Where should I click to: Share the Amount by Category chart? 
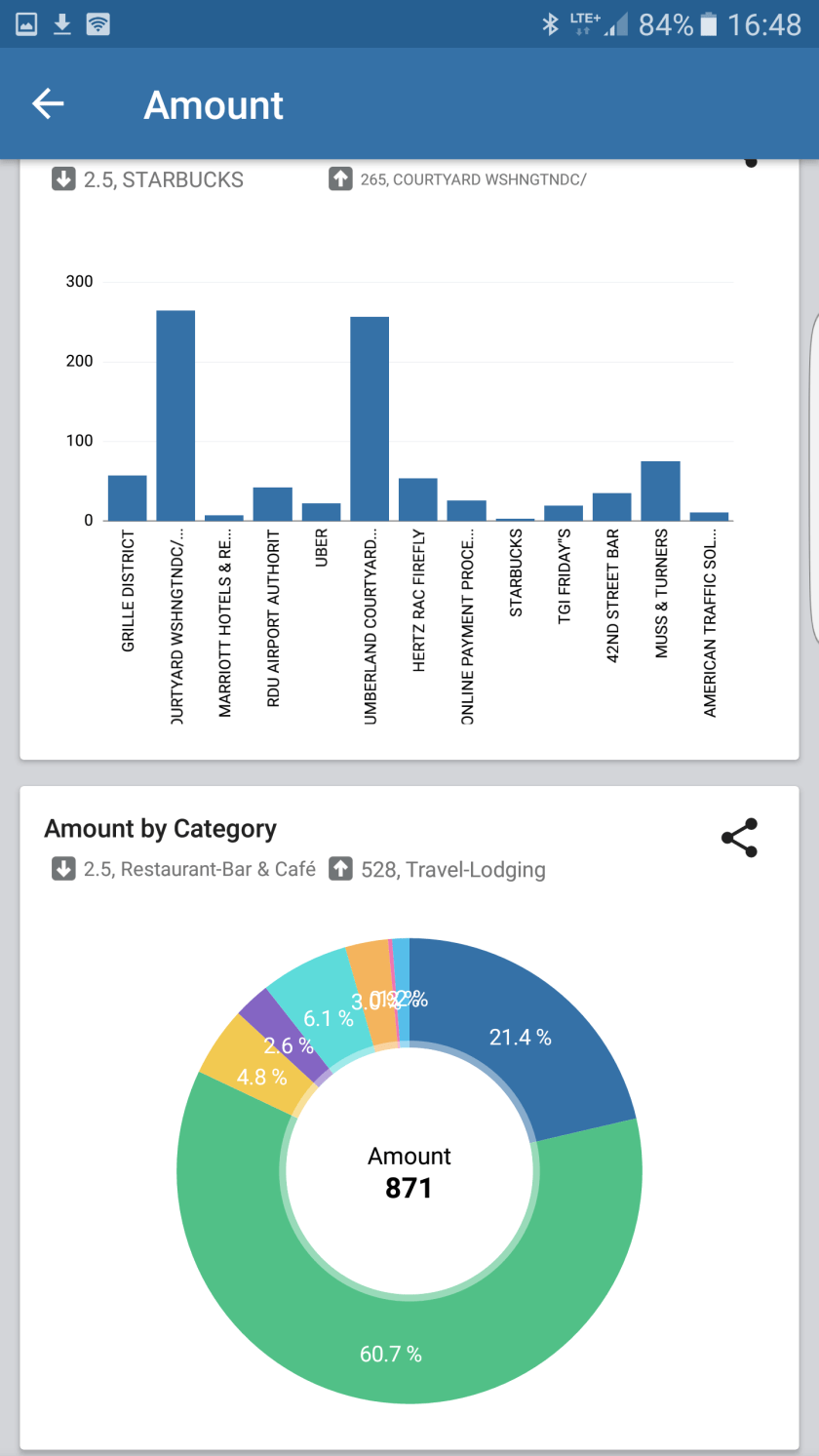pos(739,838)
